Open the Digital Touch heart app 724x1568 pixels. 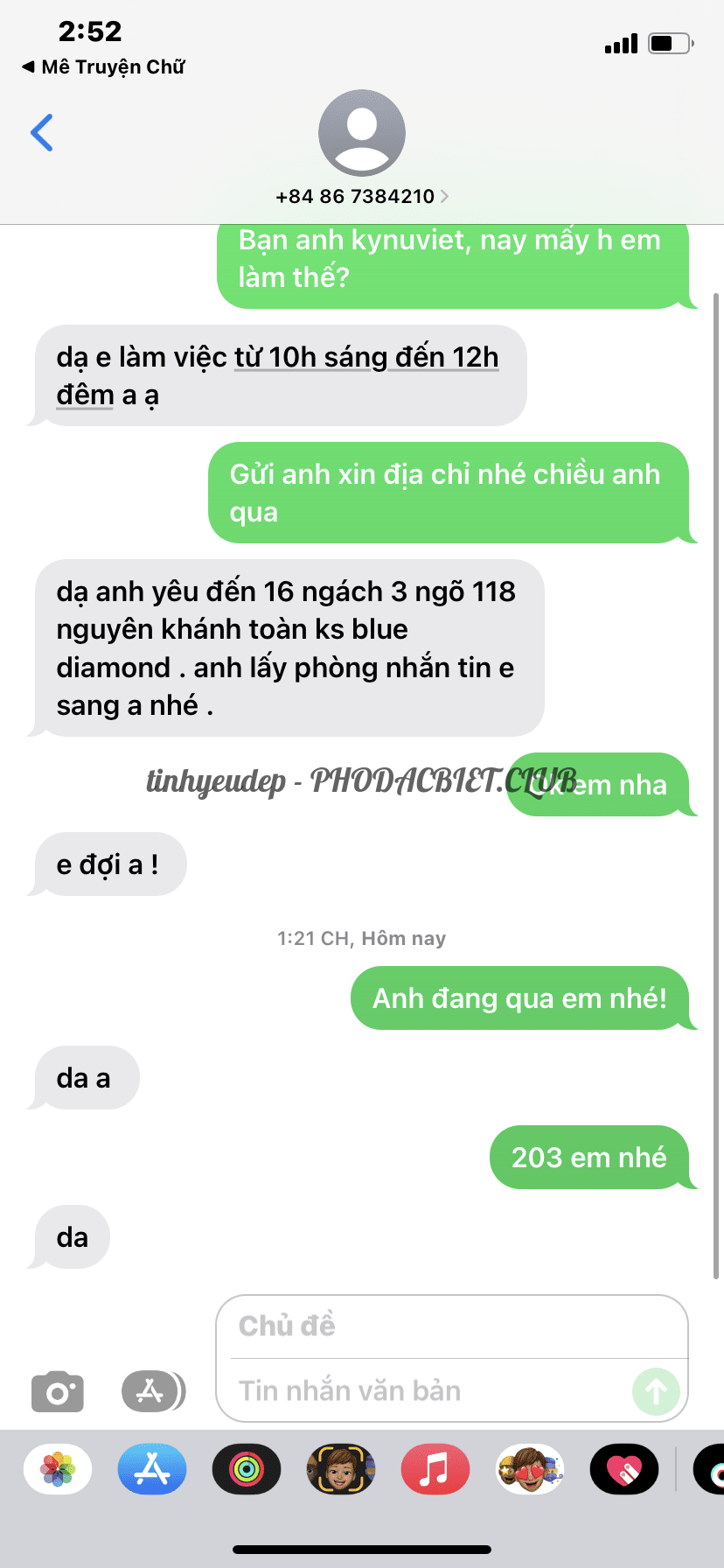coord(624,1469)
